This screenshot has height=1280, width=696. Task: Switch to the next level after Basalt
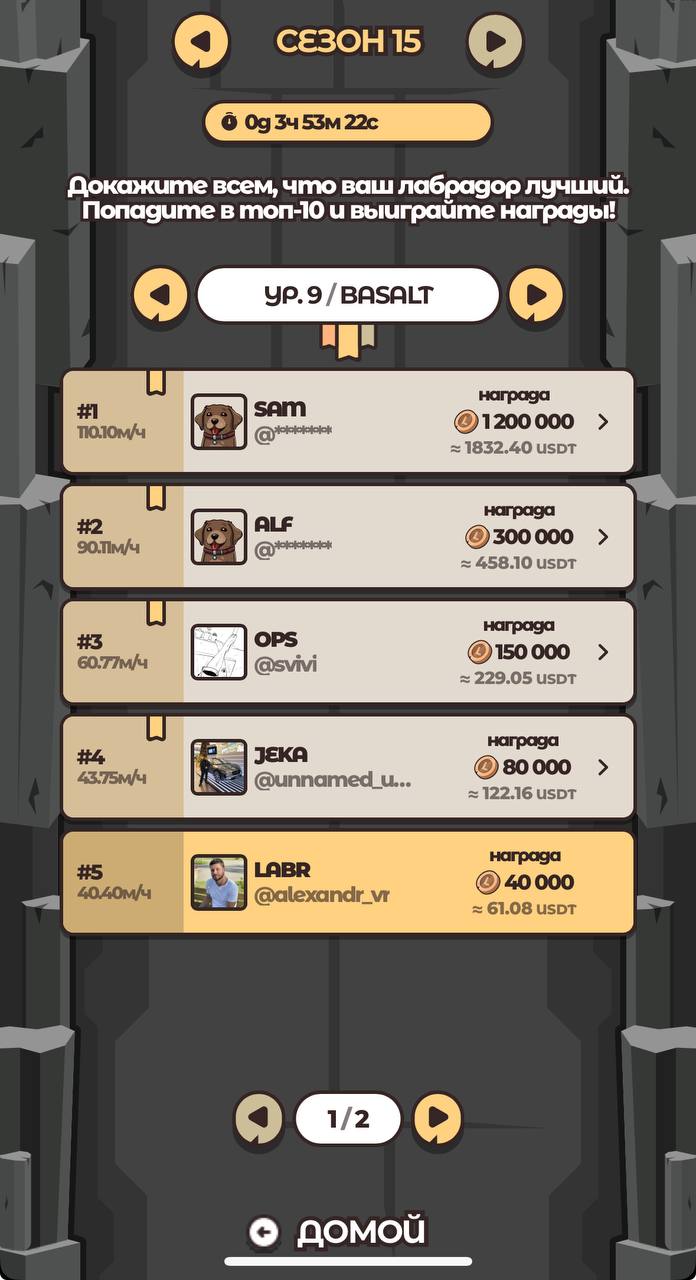point(536,295)
